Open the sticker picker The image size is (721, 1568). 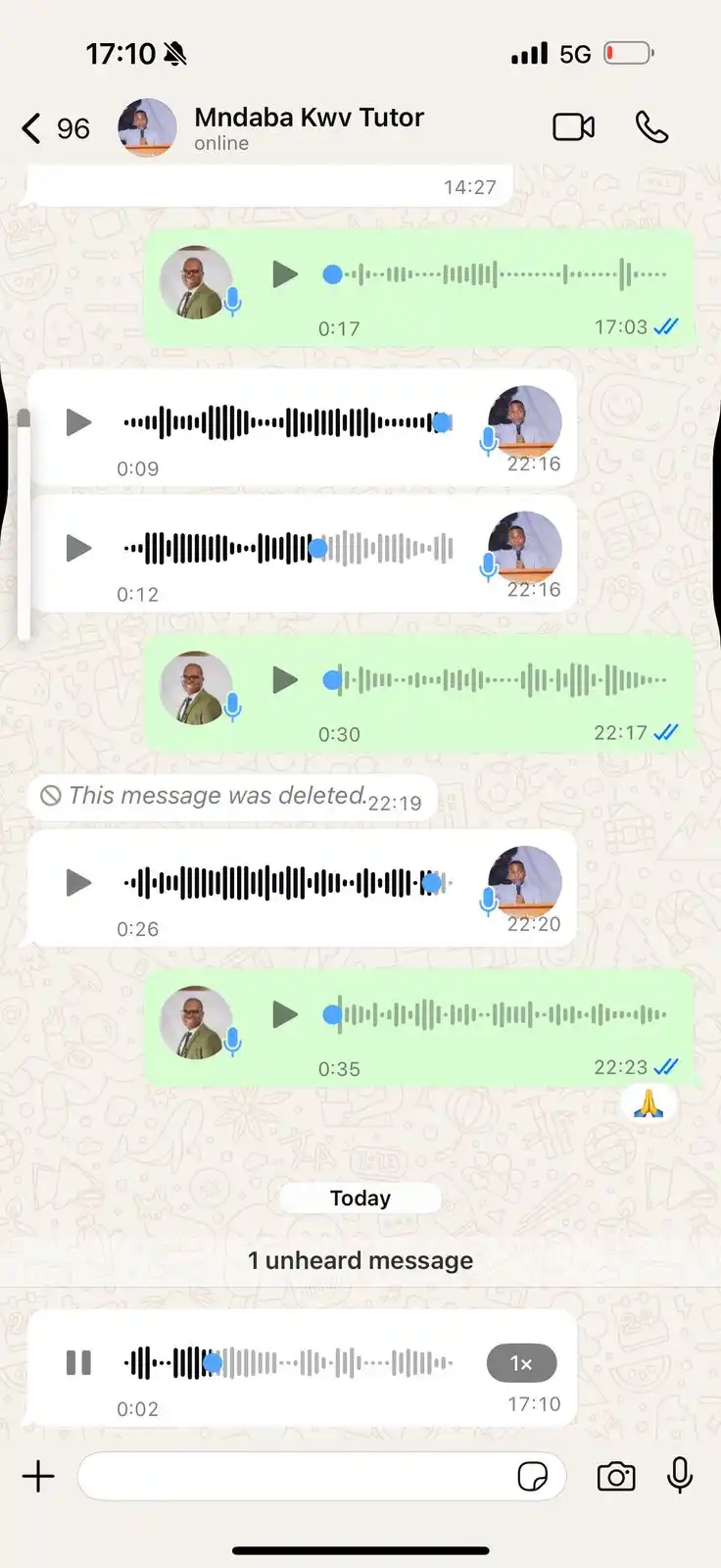tap(532, 1476)
